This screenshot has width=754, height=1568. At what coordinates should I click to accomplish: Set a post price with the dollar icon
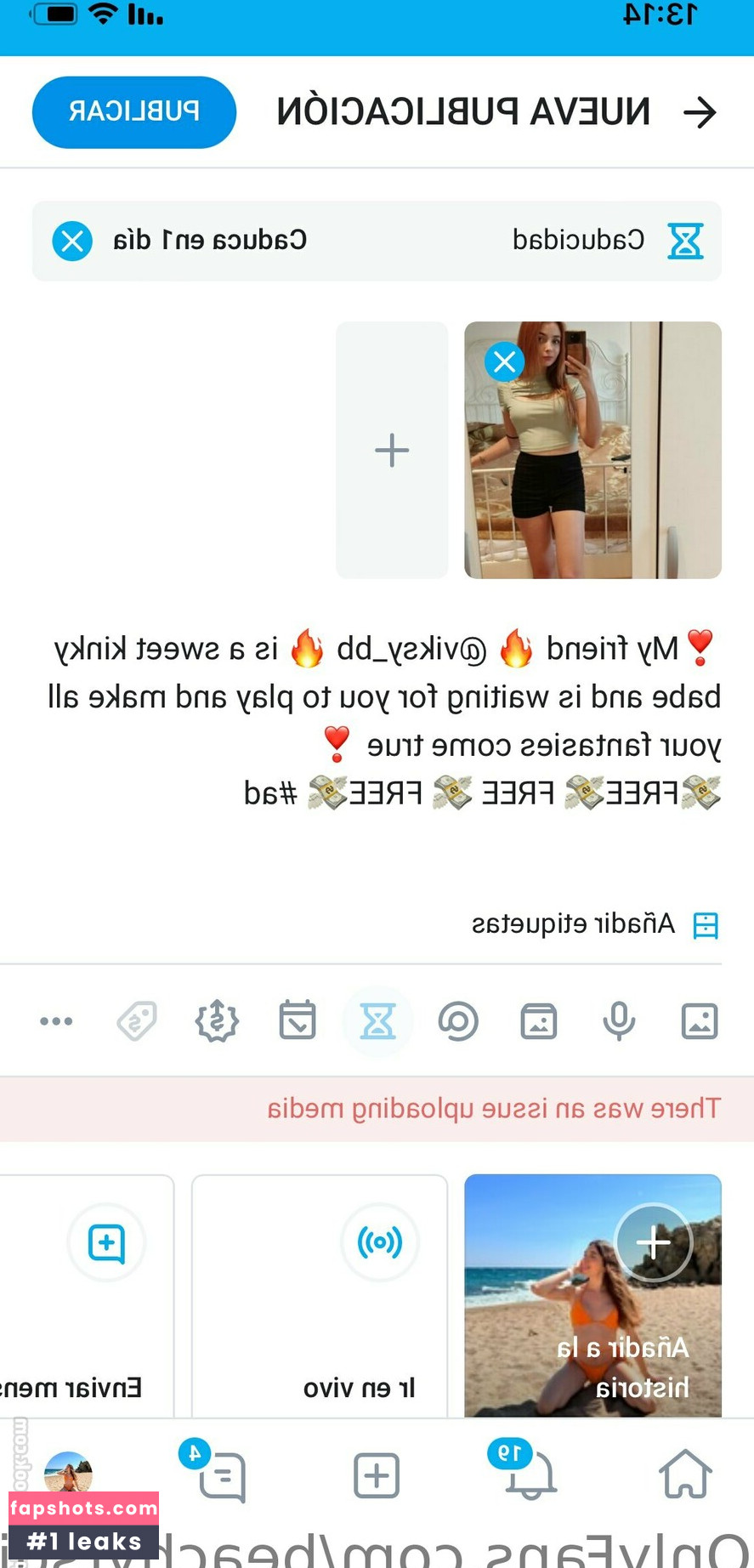217,1021
